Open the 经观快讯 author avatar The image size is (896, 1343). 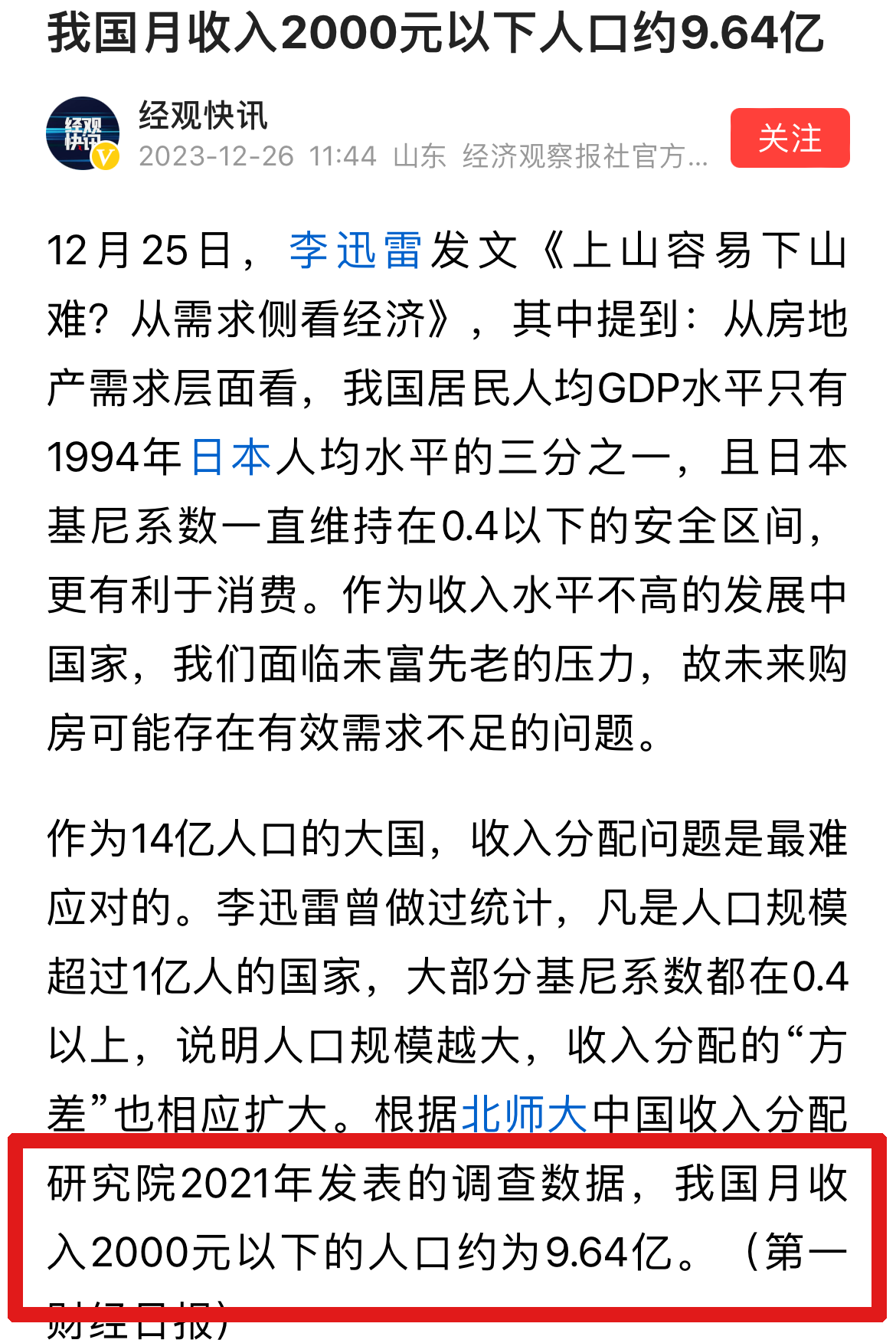click(x=83, y=133)
